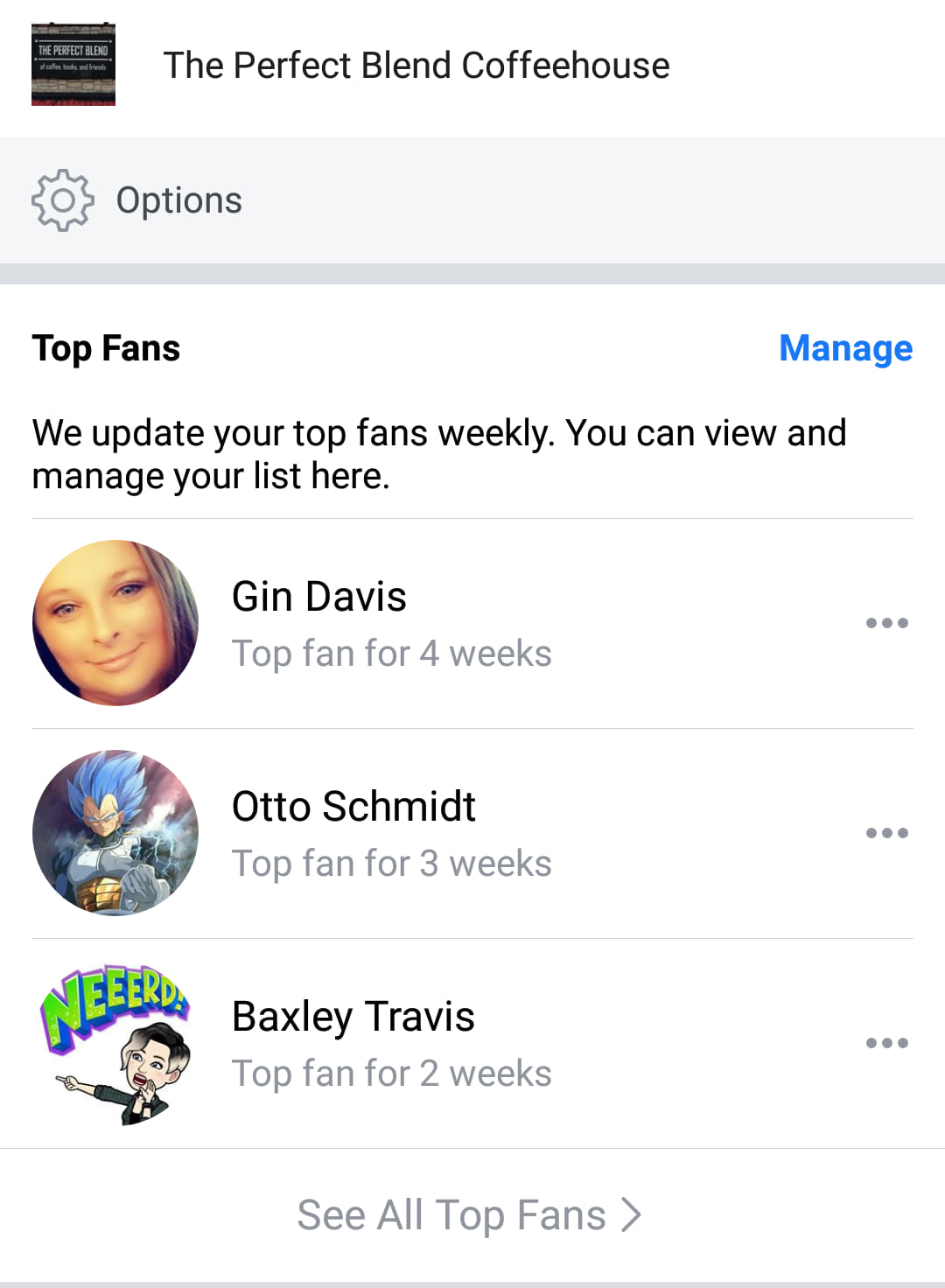Screen dimensions: 945x1288
Task: Open Gin Davis's top fan entry
Action: point(319,598)
